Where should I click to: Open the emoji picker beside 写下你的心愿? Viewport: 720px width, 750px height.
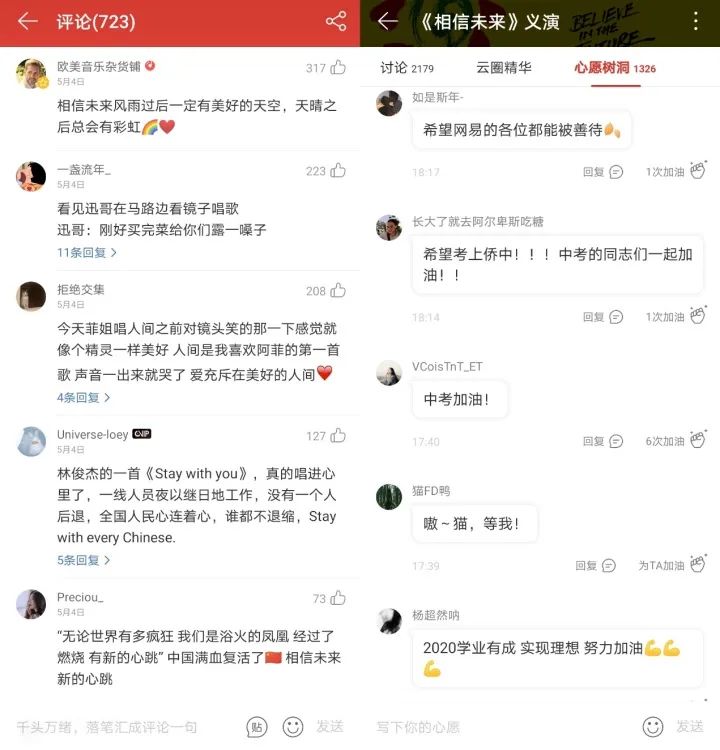653,727
